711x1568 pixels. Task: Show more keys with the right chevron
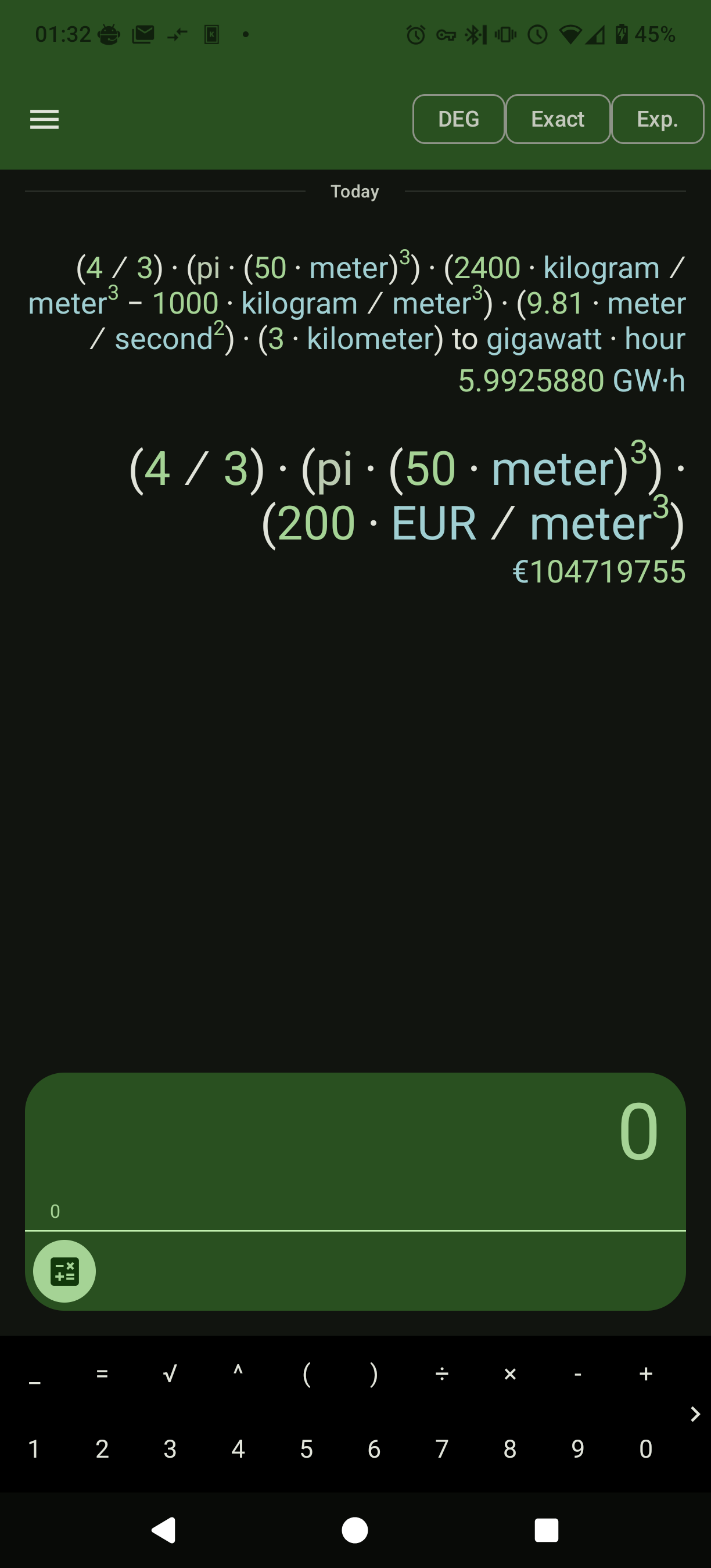click(x=695, y=1414)
